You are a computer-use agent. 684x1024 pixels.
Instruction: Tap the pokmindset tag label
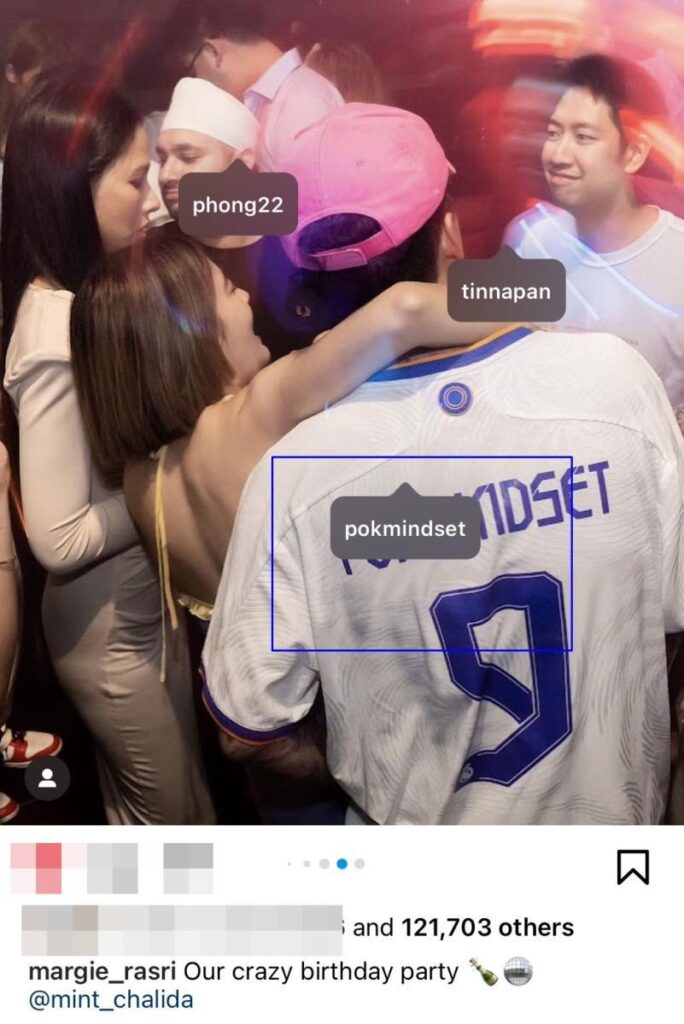tap(405, 528)
